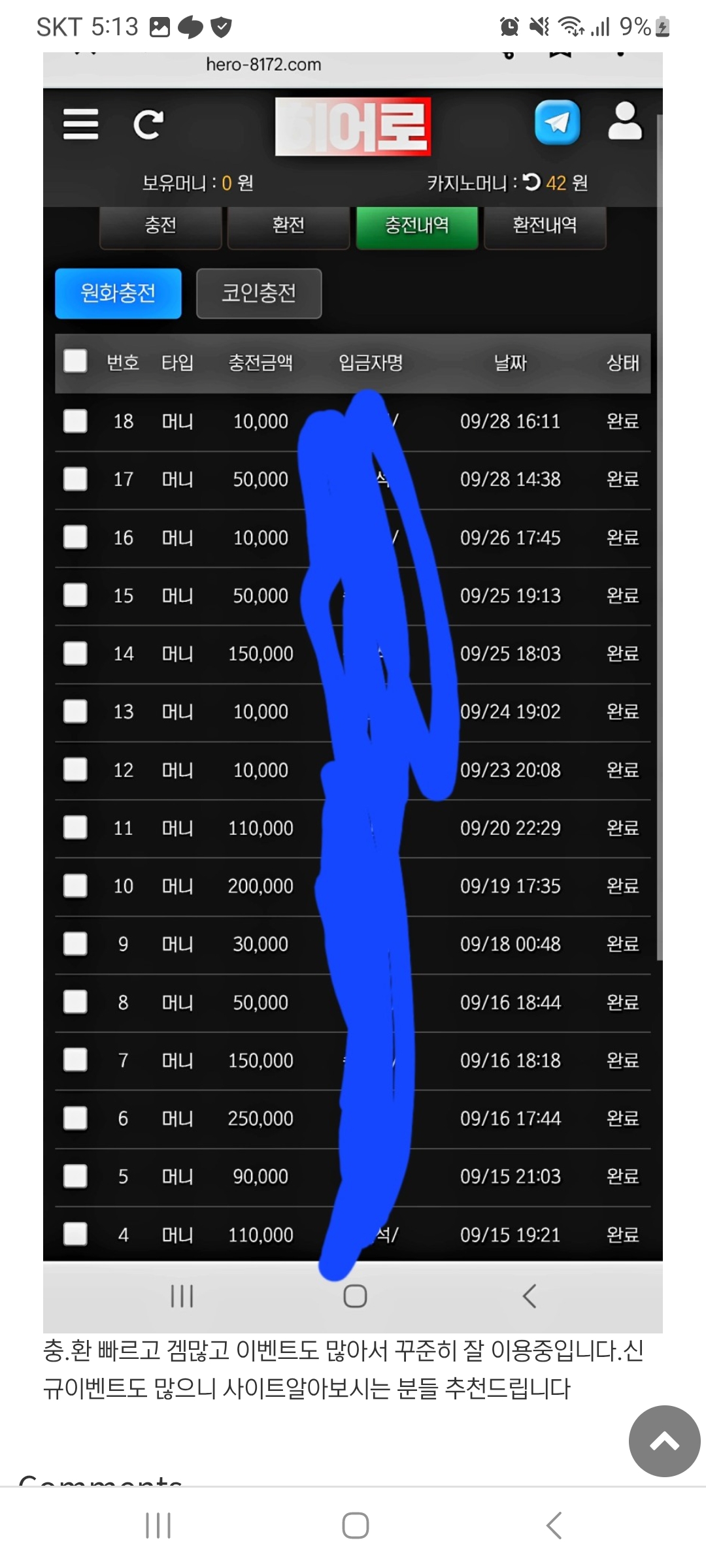Go back using the system navigation bar
The height and width of the screenshot is (1568, 706).
point(553,1526)
